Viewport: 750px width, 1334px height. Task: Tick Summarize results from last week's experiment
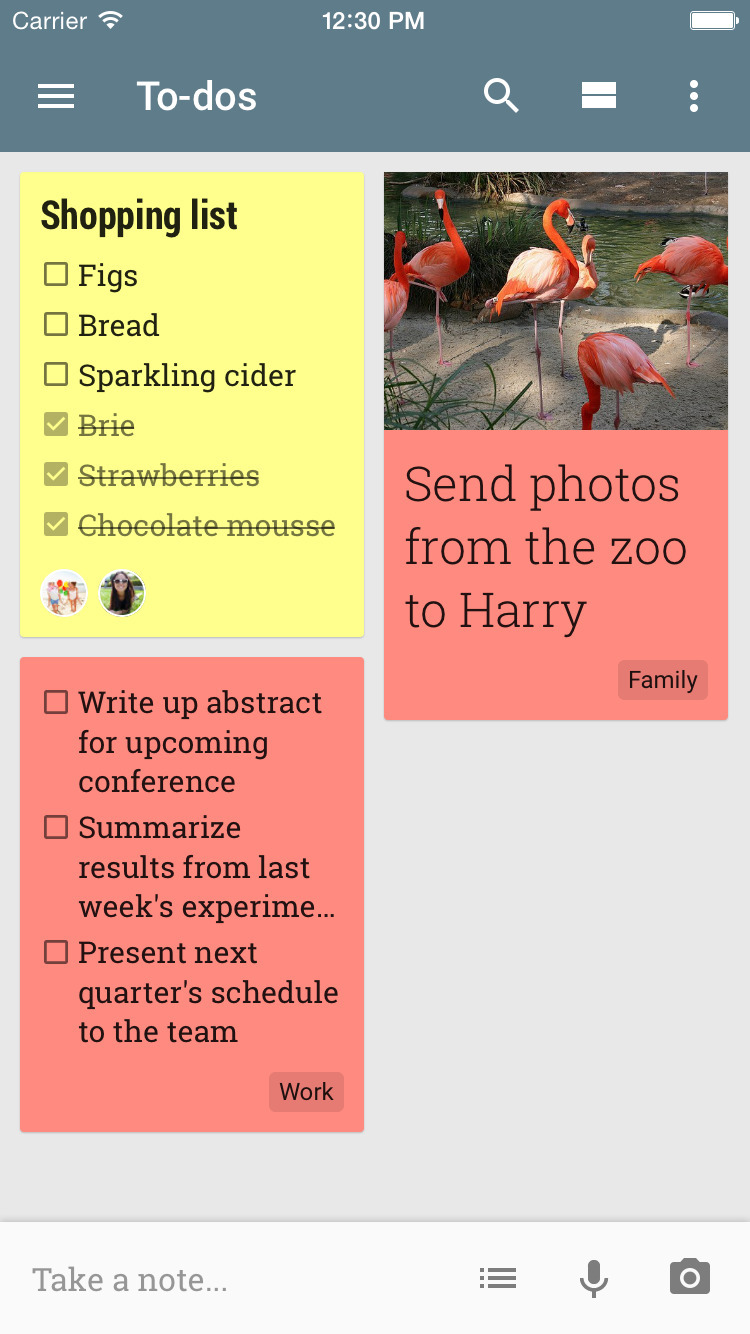pyautogui.click(x=56, y=827)
